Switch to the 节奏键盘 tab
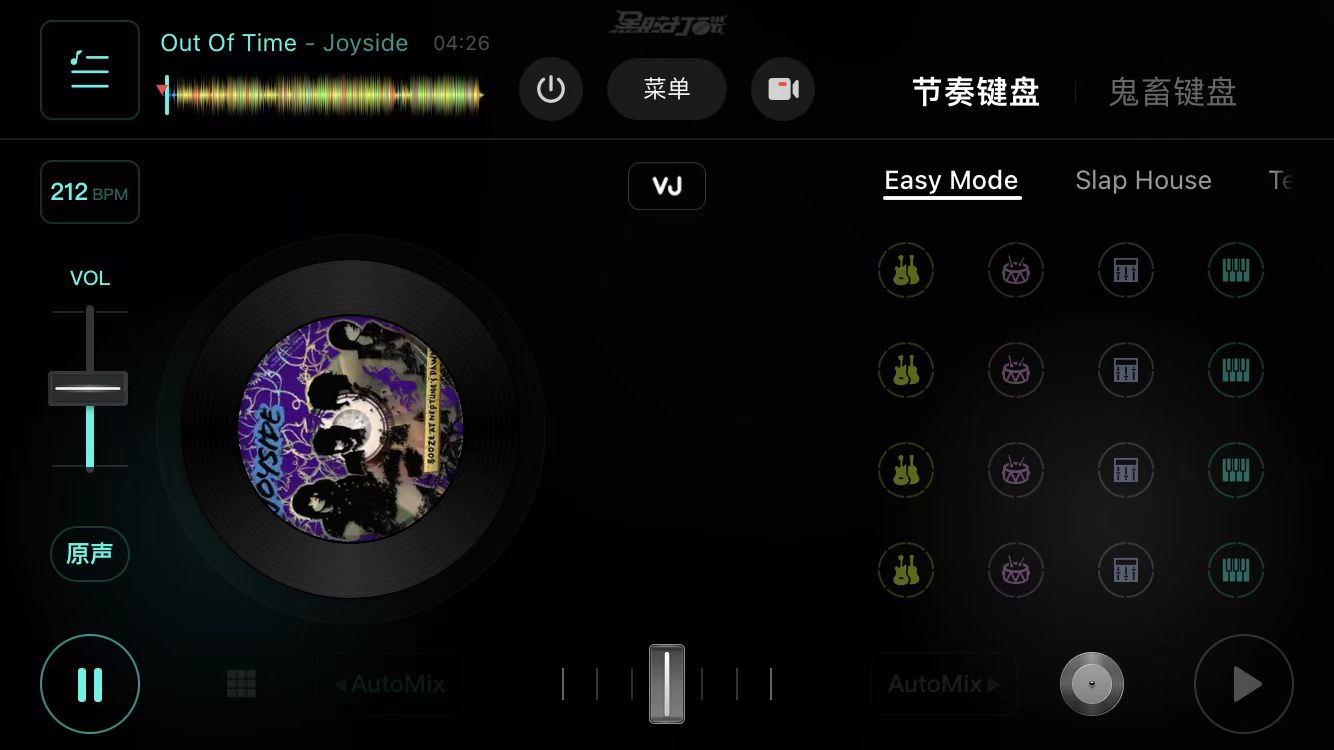 [x=975, y=92]
